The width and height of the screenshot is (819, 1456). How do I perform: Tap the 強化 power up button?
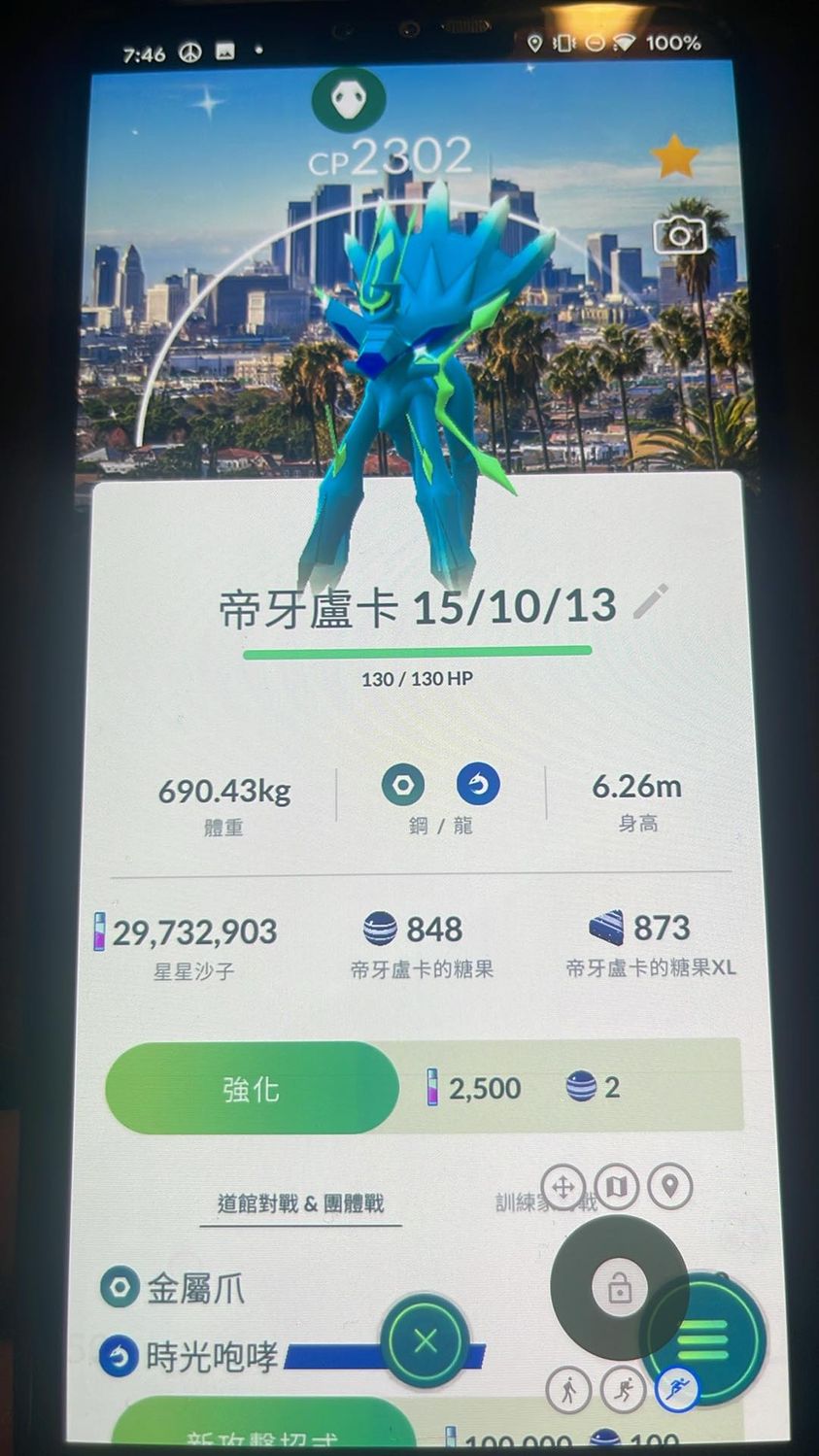(252, 1088)
